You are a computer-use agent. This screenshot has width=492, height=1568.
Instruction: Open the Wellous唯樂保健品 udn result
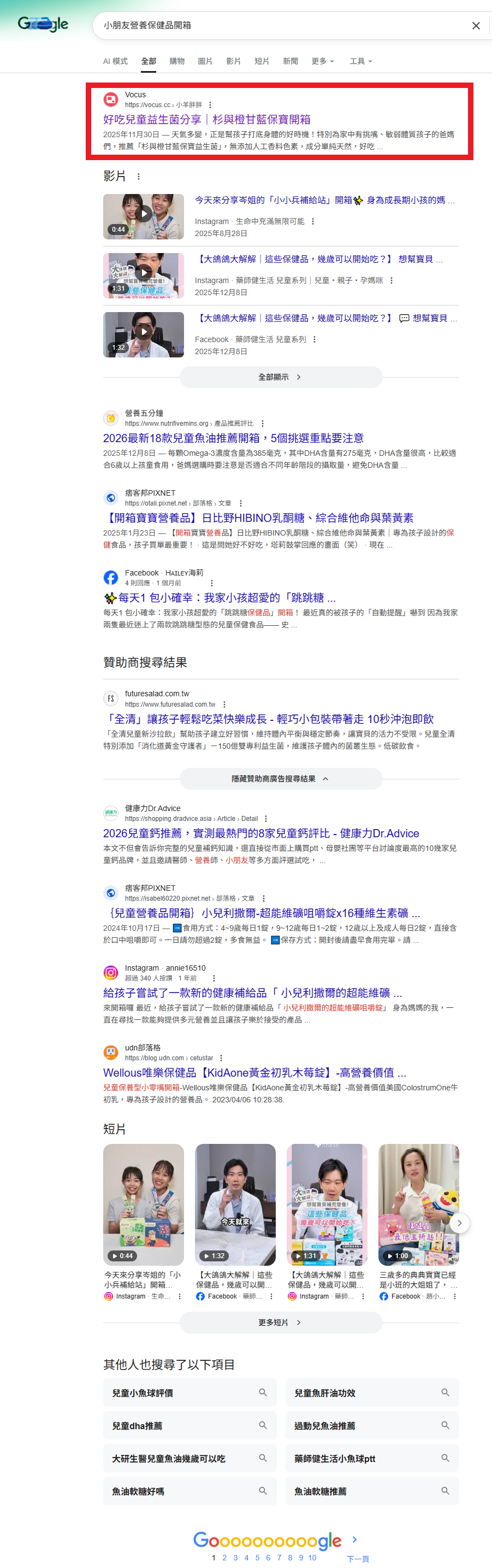[x=254, y=1072]
